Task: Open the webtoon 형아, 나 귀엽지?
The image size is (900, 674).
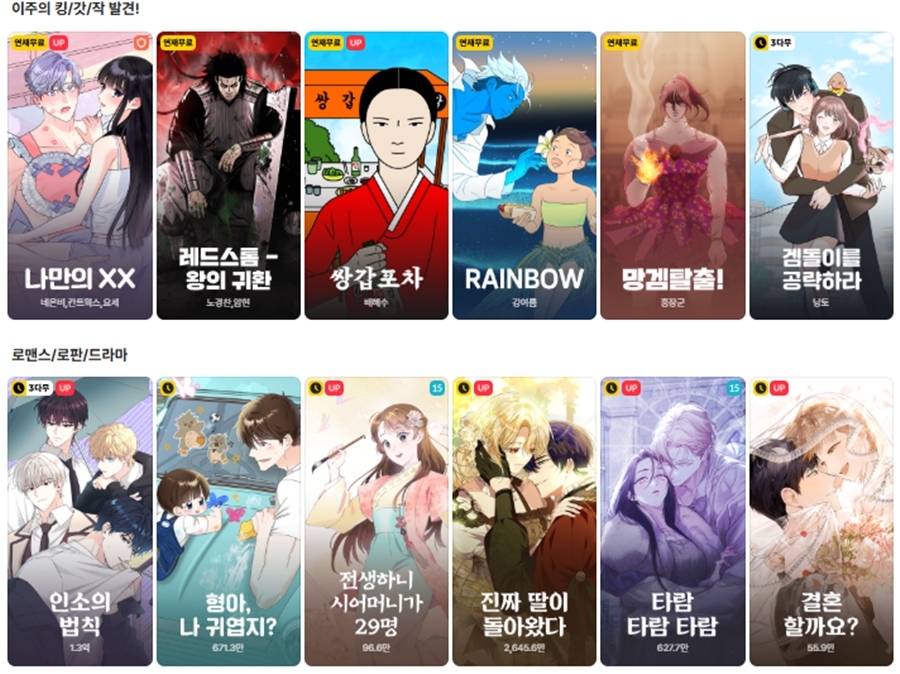Action: pyautogui.click(x=228, y=521)
